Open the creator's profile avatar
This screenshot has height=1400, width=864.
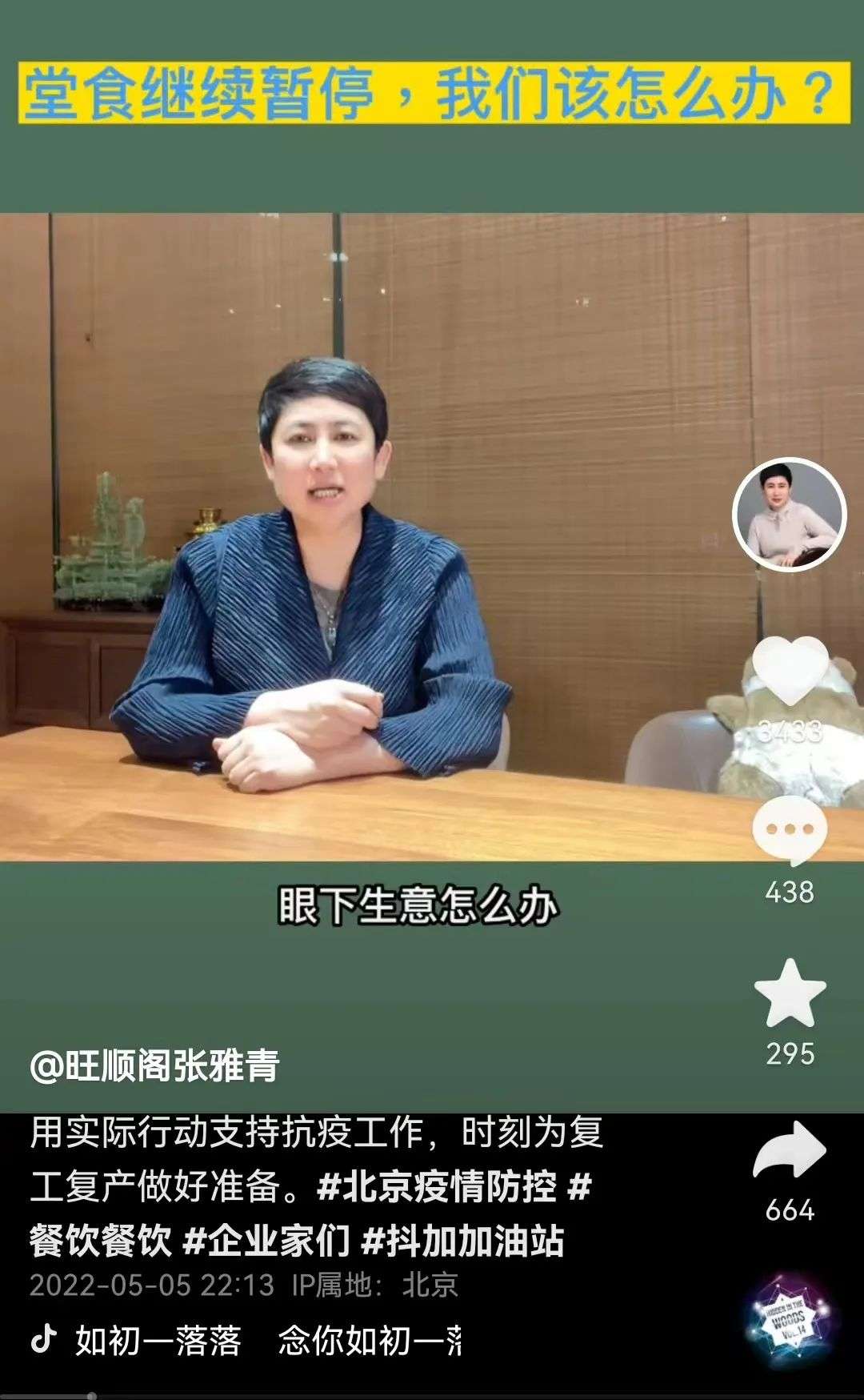(x=790, y=514)
